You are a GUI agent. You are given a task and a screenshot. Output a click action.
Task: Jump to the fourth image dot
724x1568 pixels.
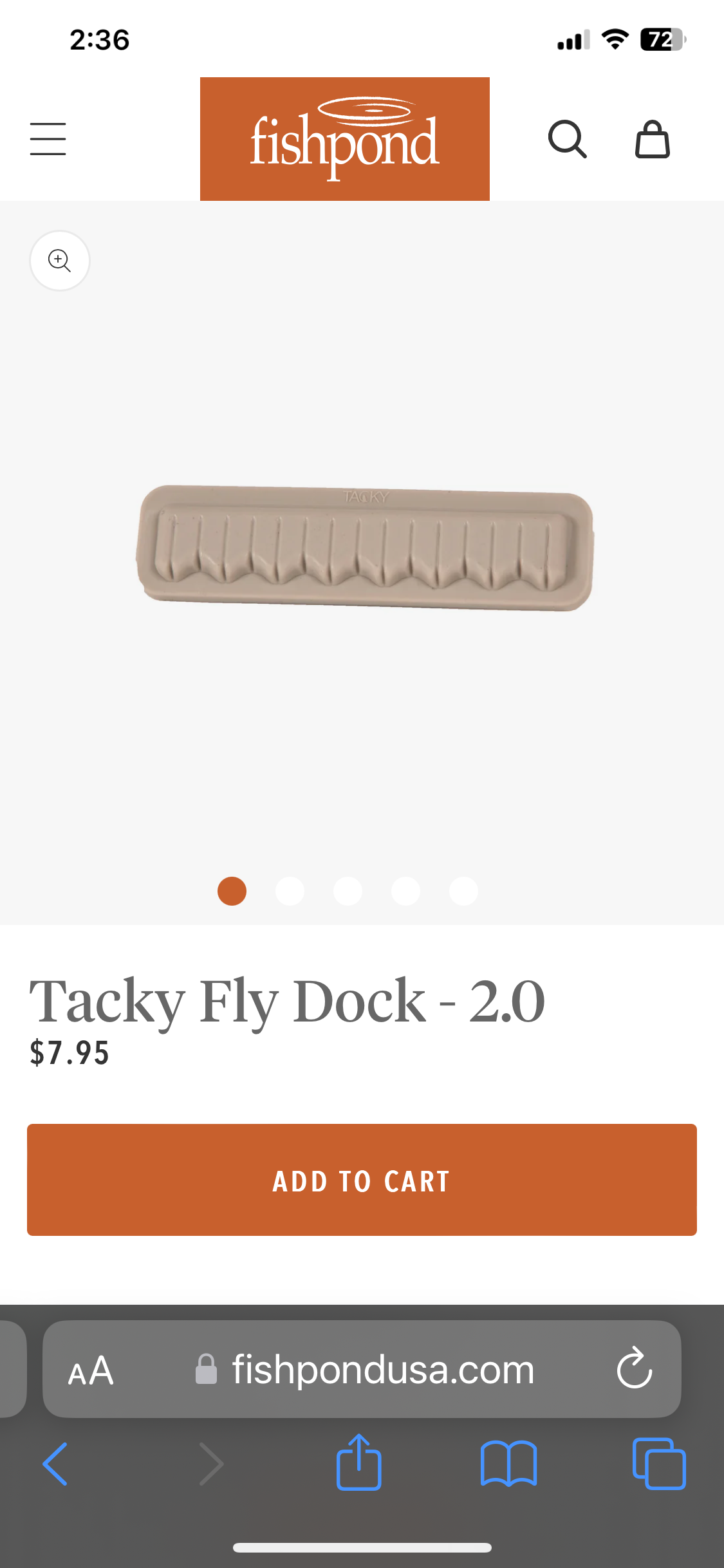(405, 891)
